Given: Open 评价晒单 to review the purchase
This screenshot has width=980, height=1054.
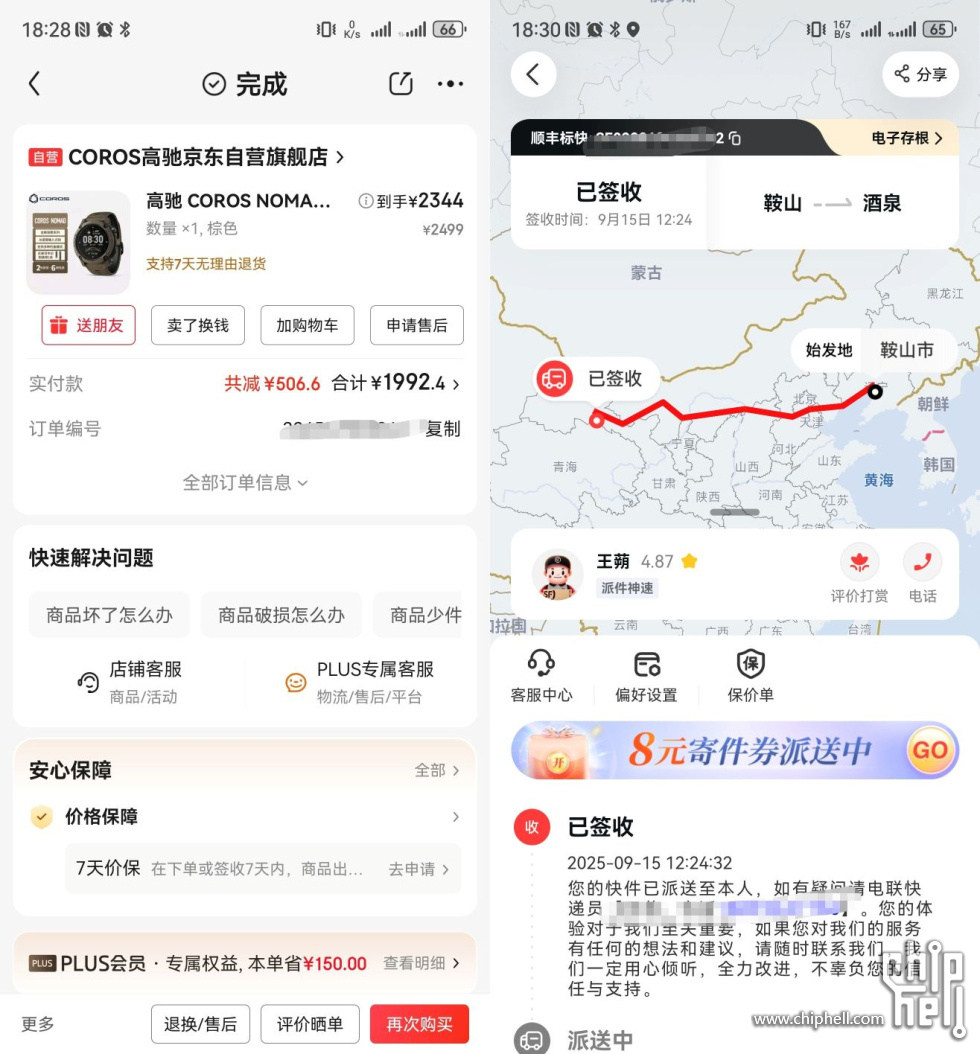Looking at the screenshot, I should pos(310,1024).
